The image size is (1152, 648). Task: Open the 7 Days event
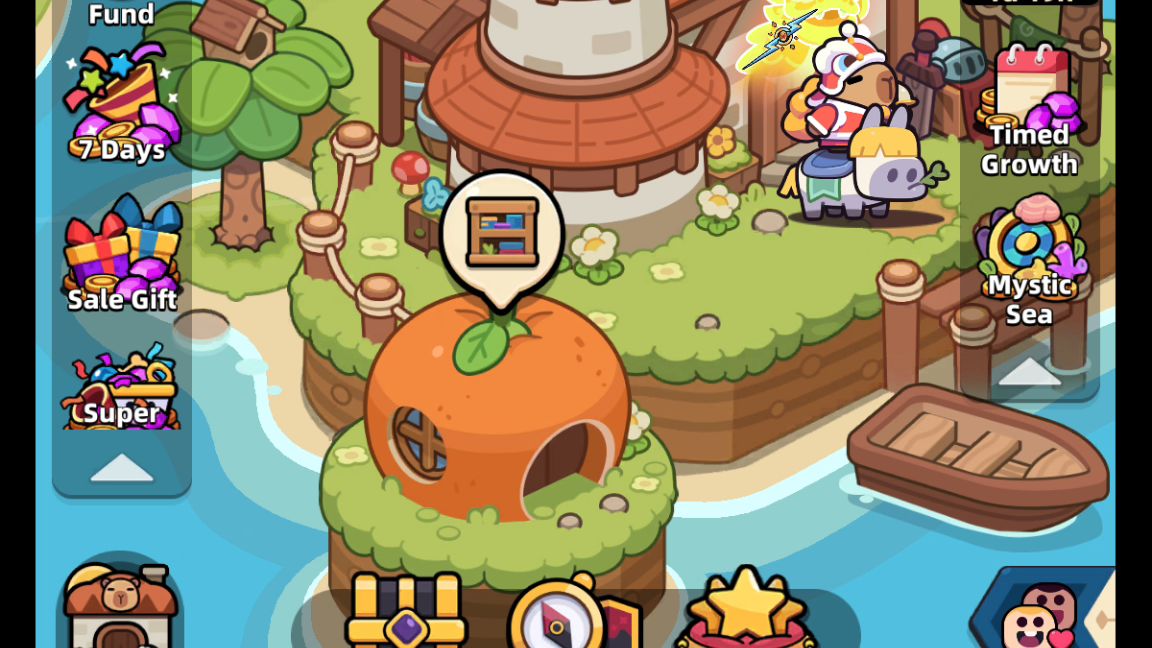coord(122,105)
